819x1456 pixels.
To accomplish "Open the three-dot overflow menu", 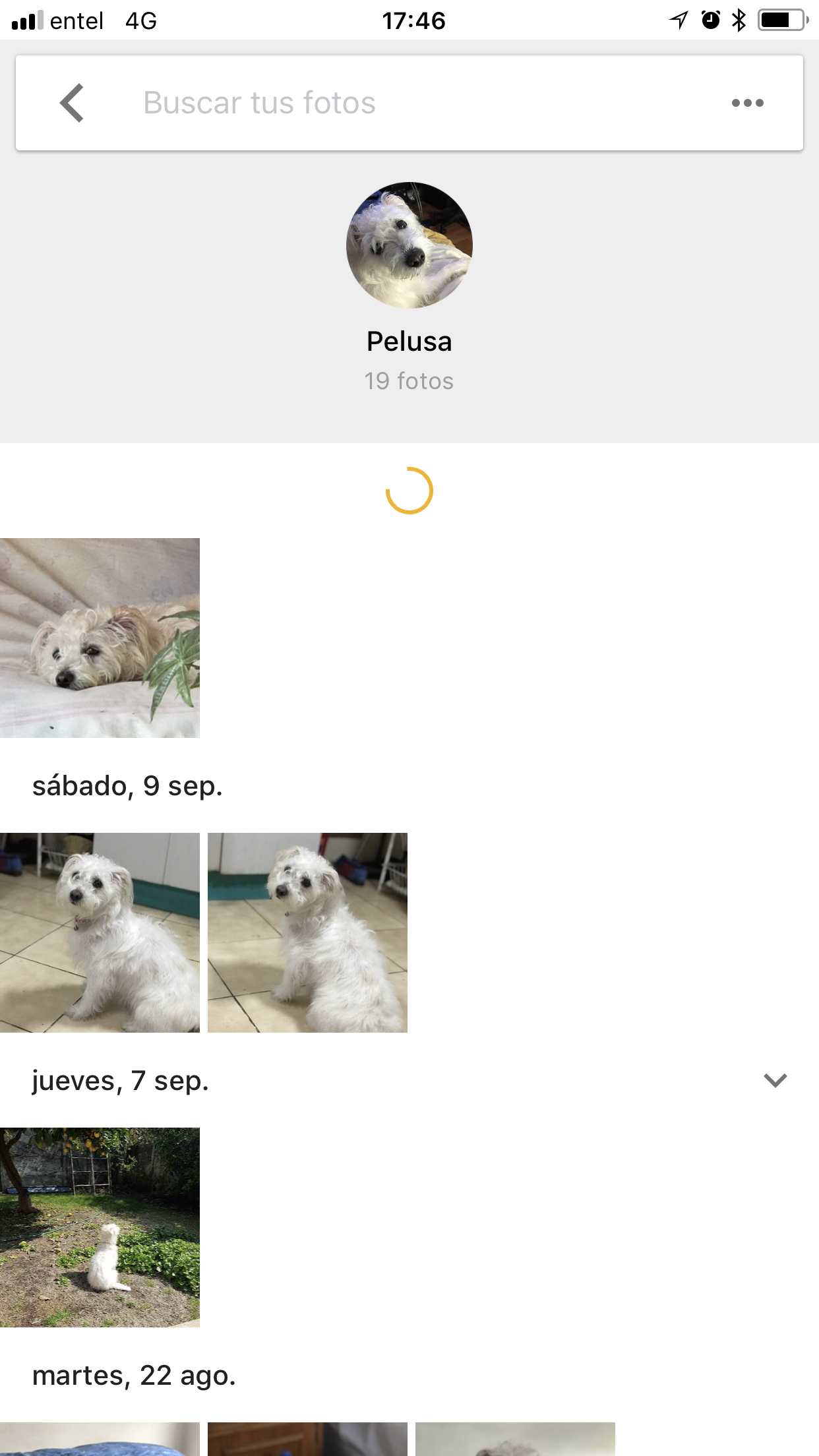I will click(x=747, y=103).
